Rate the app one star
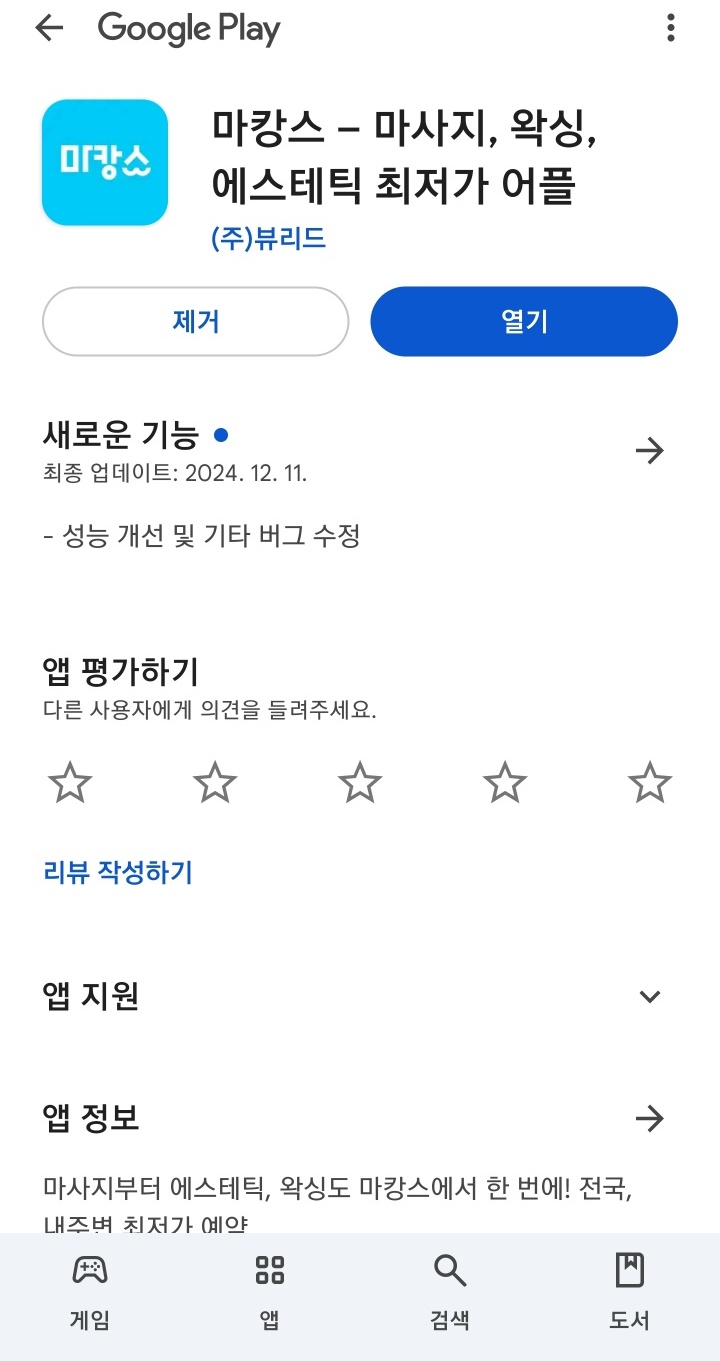Viewport: 720px width, 1361px height. tap(70, 783)
